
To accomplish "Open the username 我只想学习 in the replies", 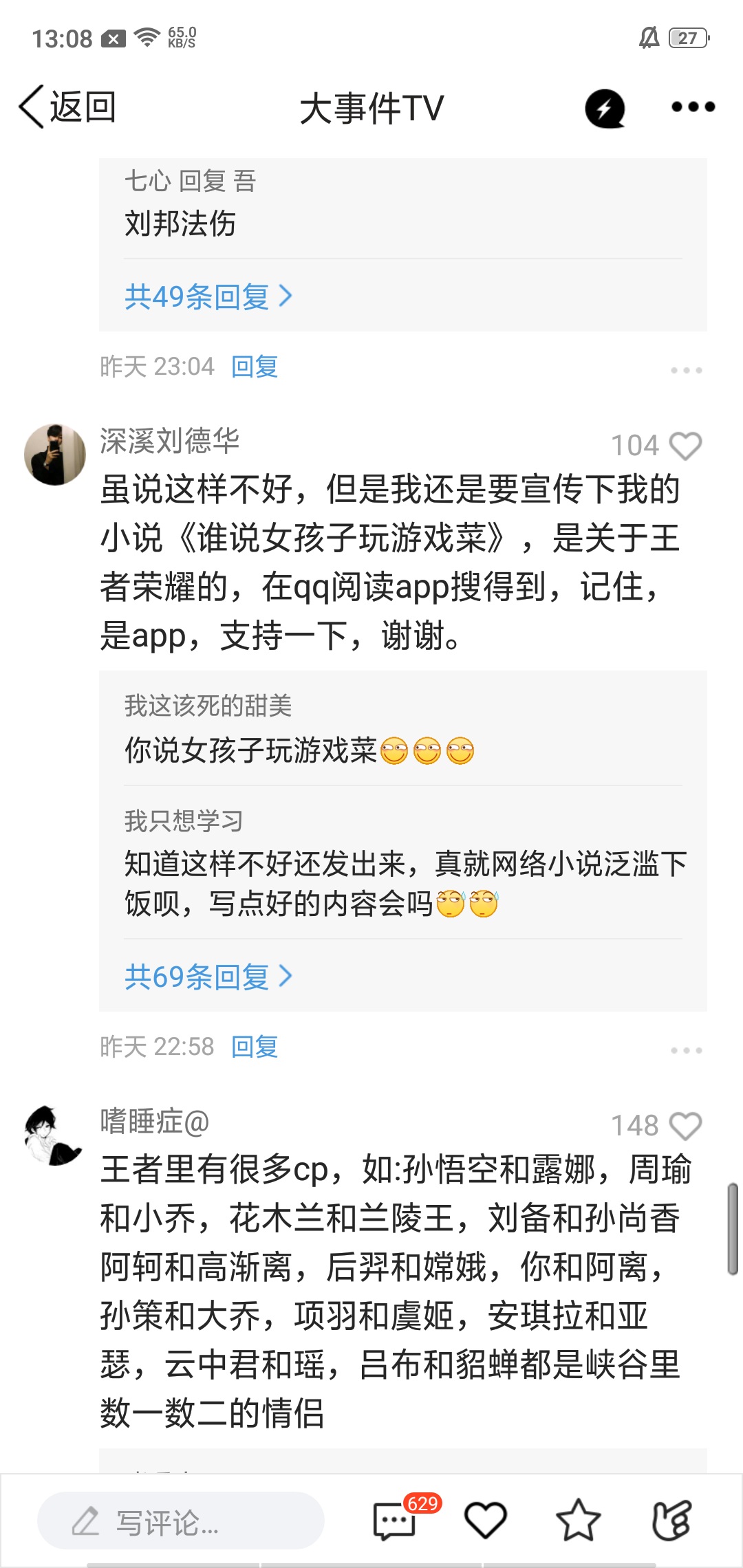I will pyautogui.click(x=183, y=820).
